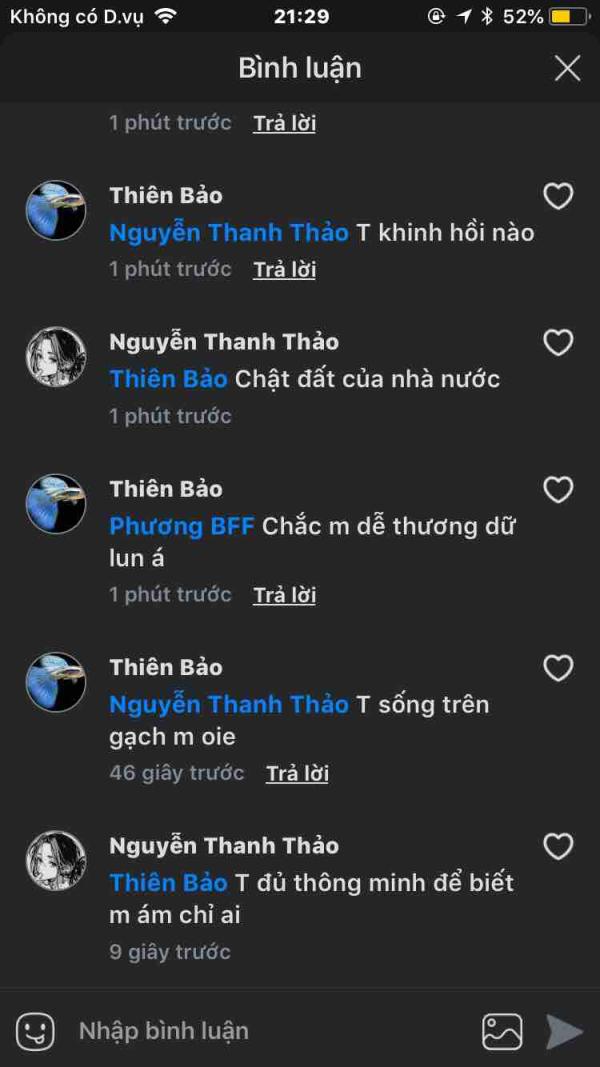Like the 'Chật đất của nhà nước' comment
Viewport: 600px width, 1067px height.
pos(558,343)
